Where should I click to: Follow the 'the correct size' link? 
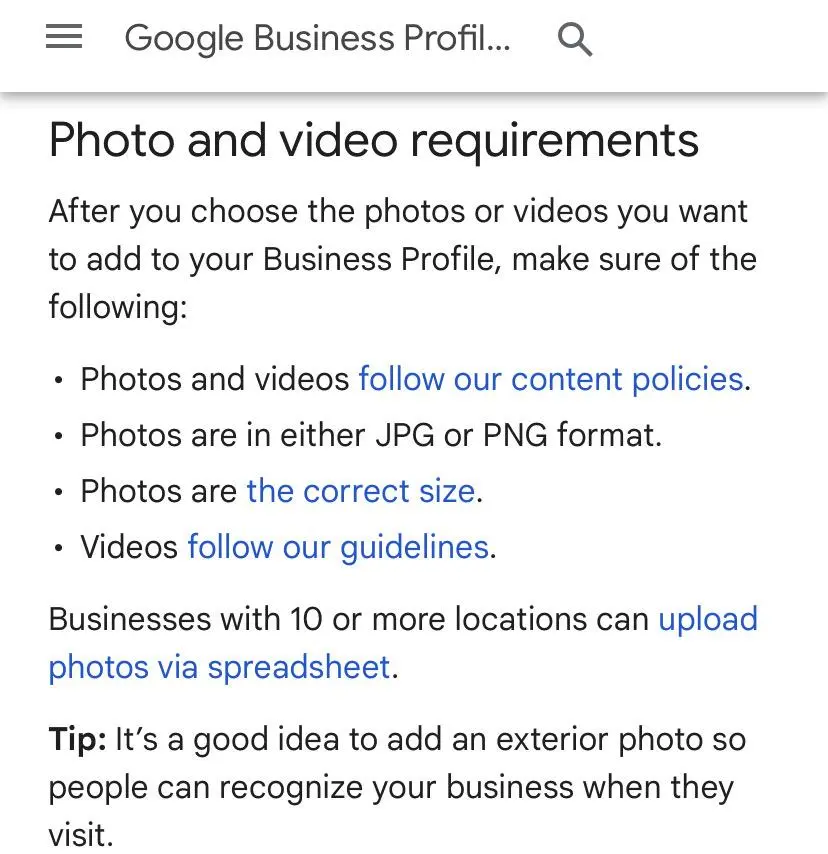click(361, 491)
